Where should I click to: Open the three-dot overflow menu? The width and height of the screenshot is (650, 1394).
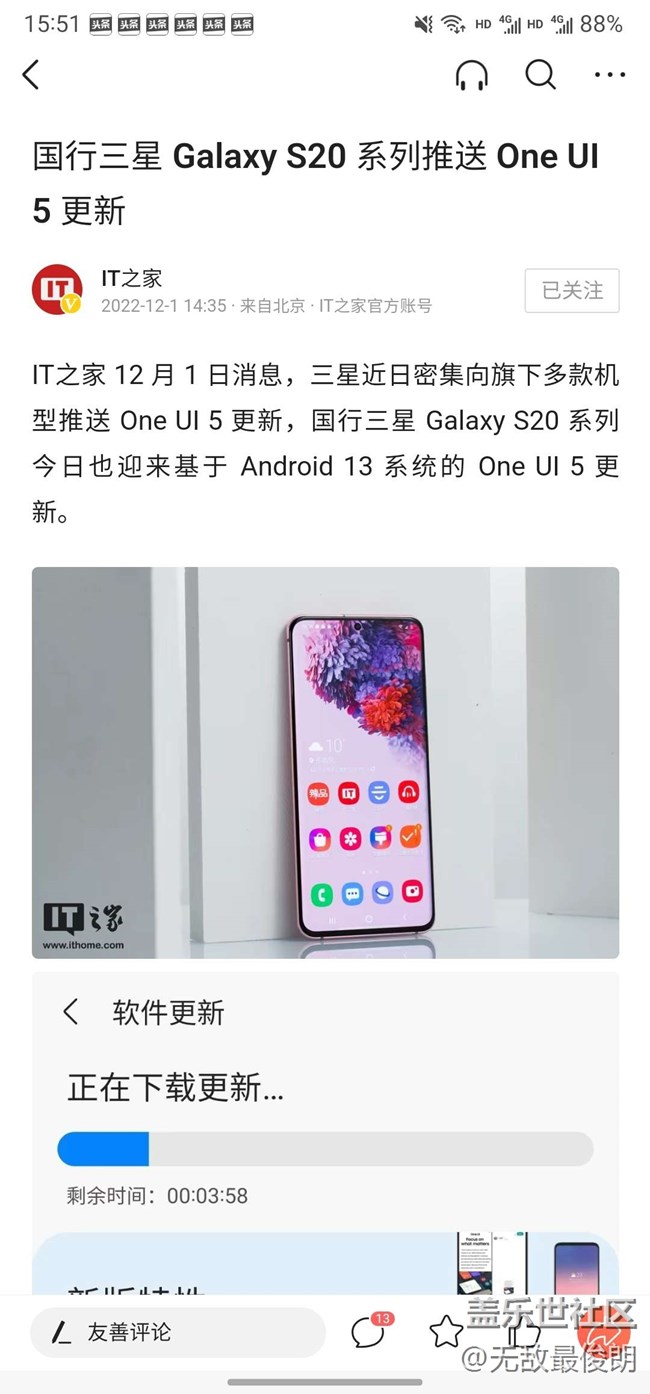[609, 75]
